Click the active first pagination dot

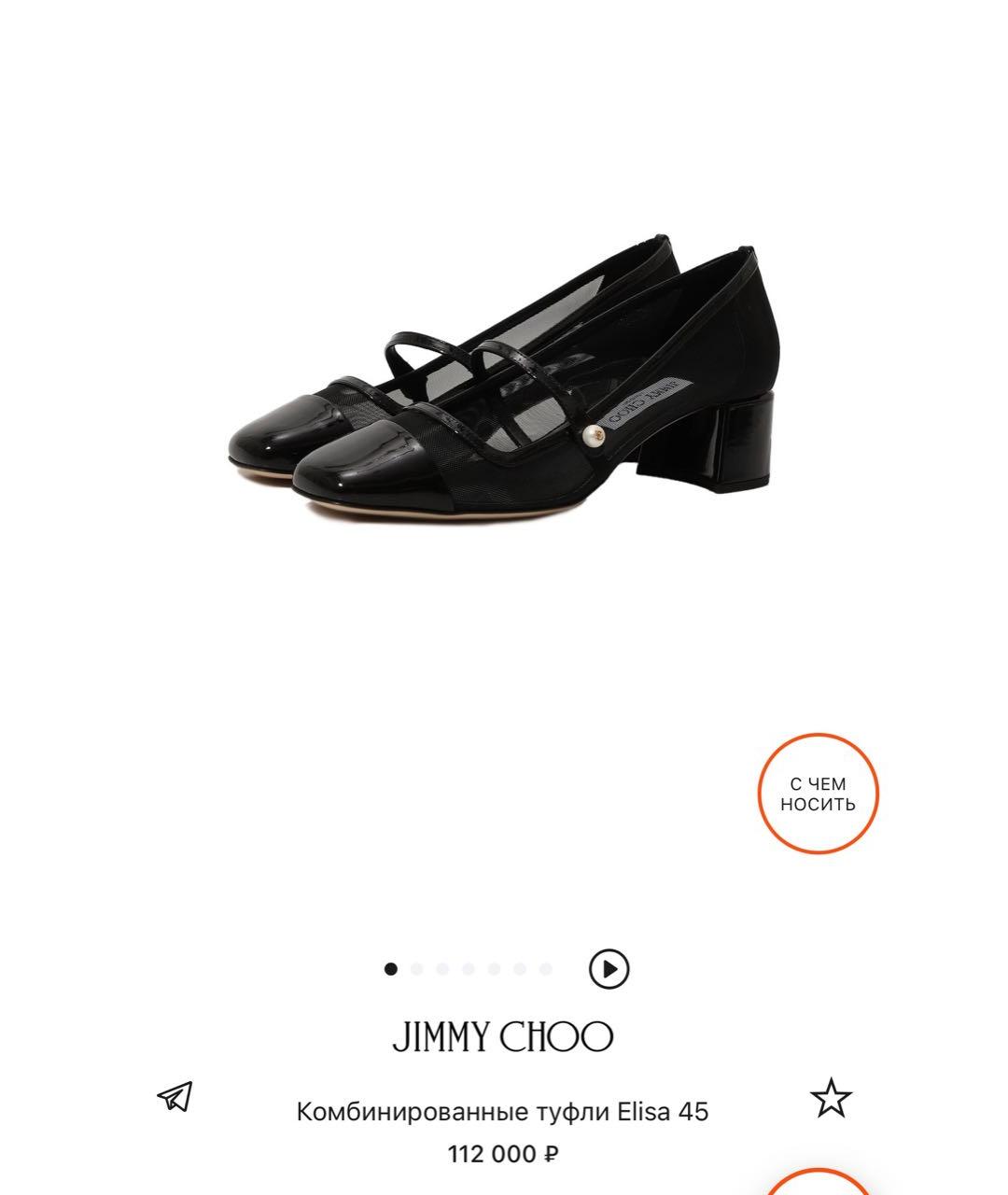pyautogui.click(x=389, y=967)
